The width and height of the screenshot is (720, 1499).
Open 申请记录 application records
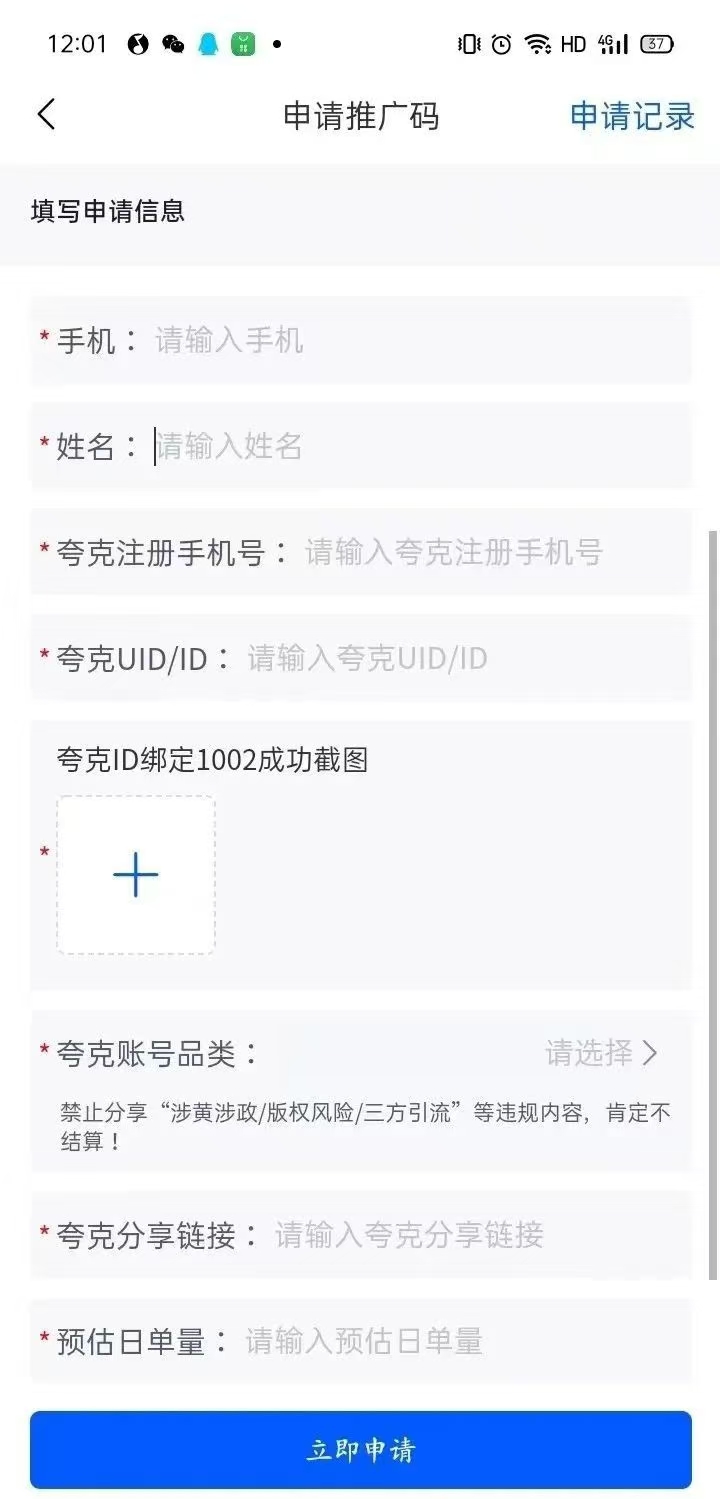(x=632, y=116)
